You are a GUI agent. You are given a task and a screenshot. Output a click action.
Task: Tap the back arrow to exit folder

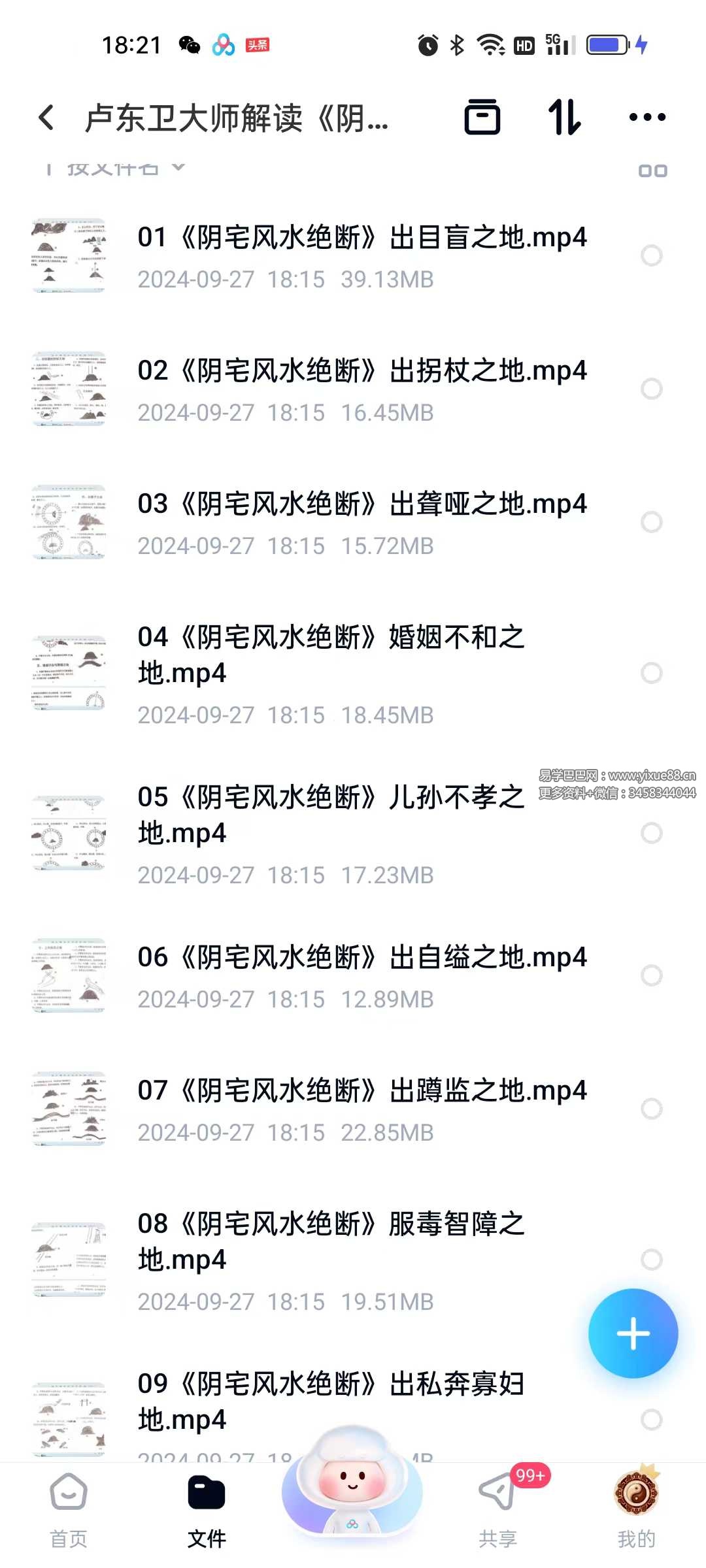click(x=46, y=118)
